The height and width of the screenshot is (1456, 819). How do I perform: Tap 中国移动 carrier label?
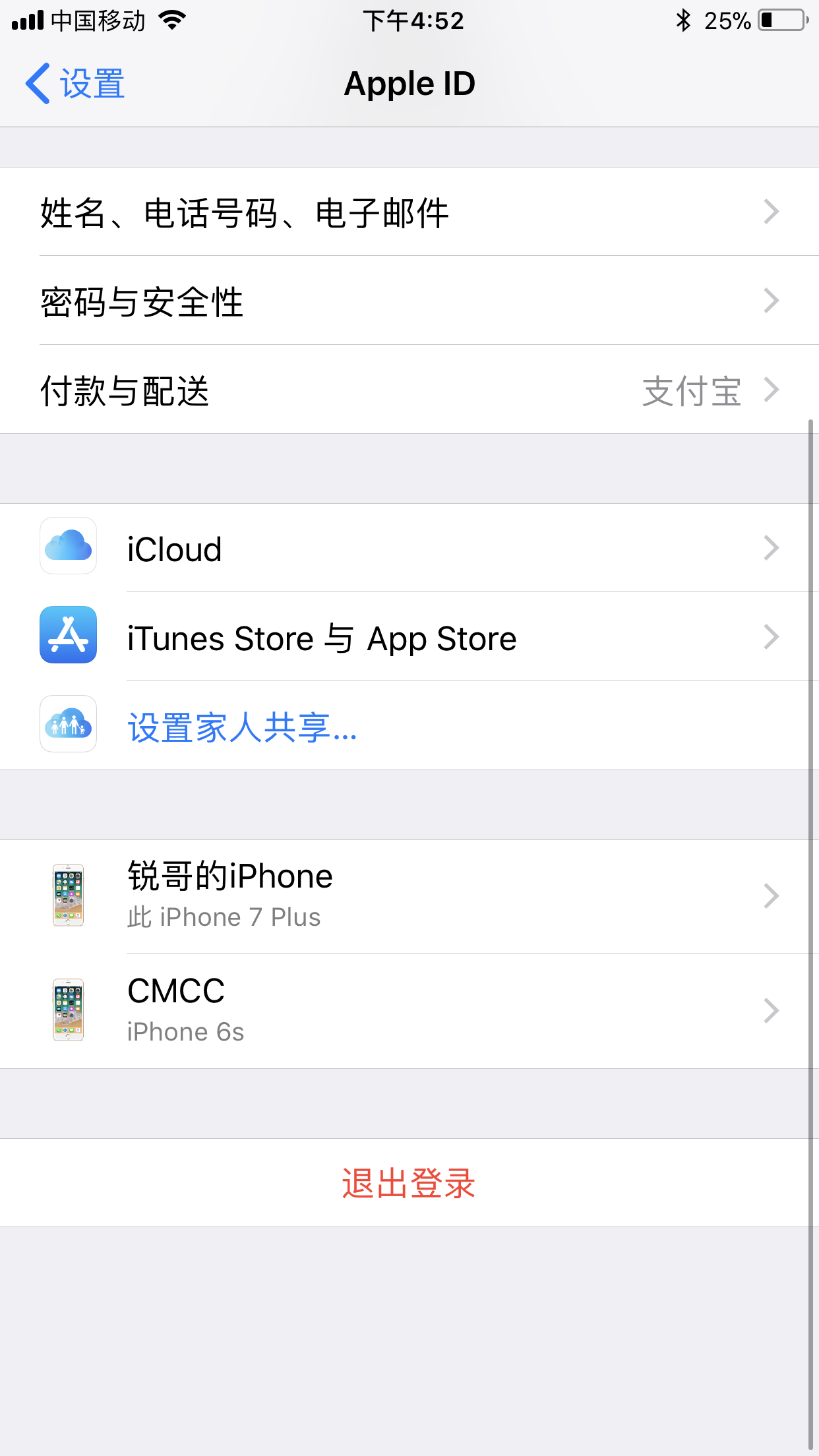[x=96, y=20]
